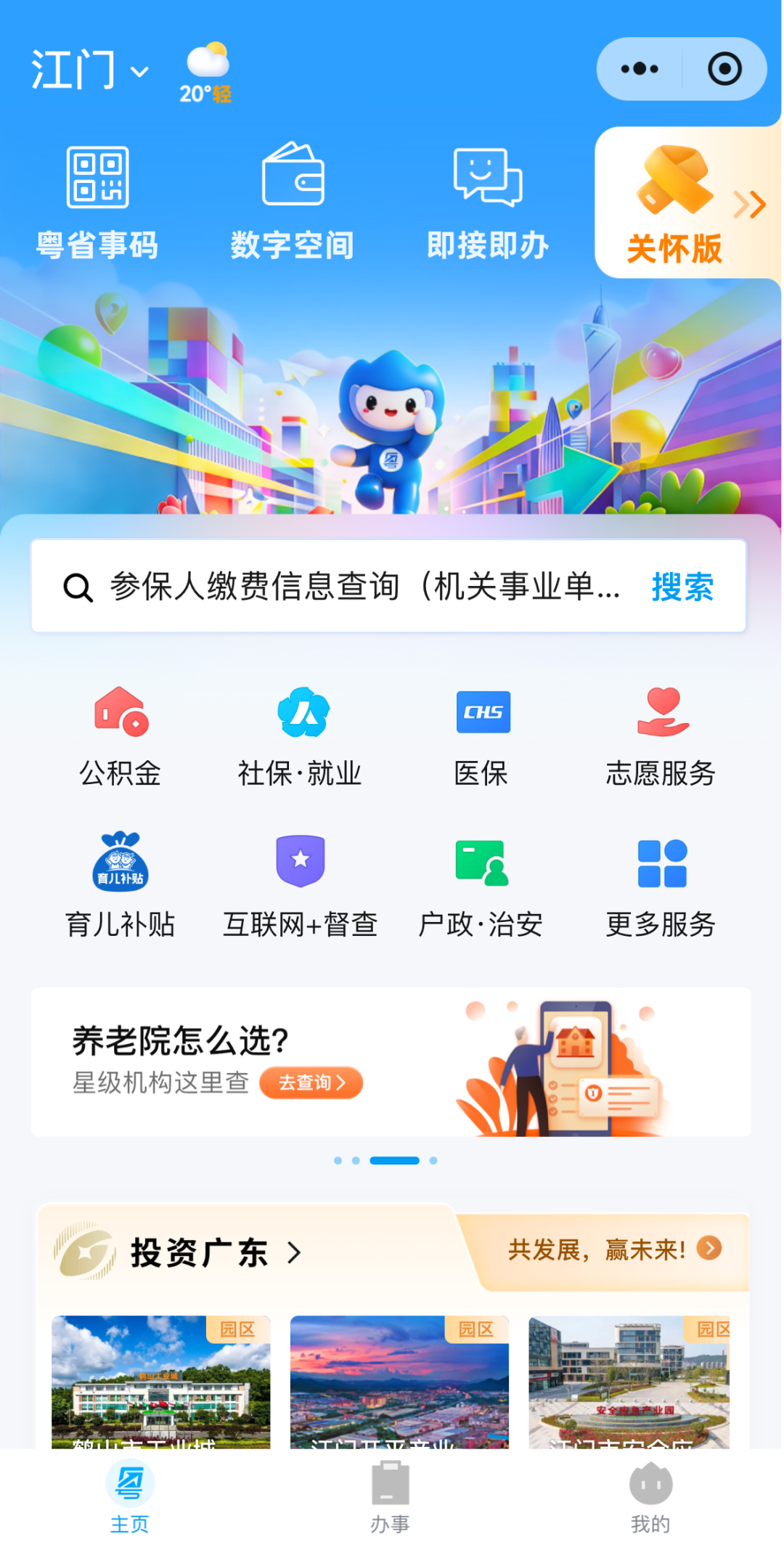
Task: Tap 去查询 on the 养老院 banner
Action: 311,1083
